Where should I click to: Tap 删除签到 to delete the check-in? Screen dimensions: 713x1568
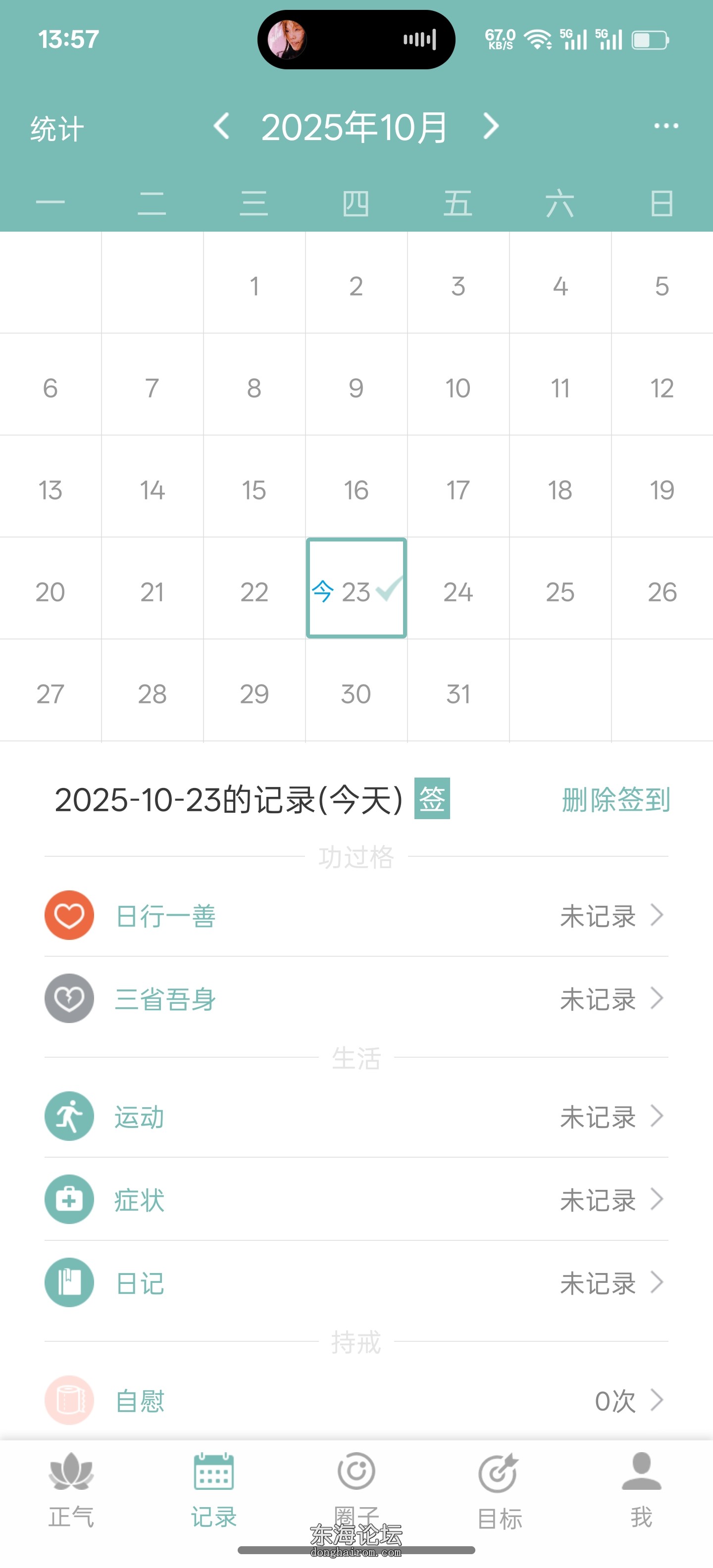pos(615,799)
